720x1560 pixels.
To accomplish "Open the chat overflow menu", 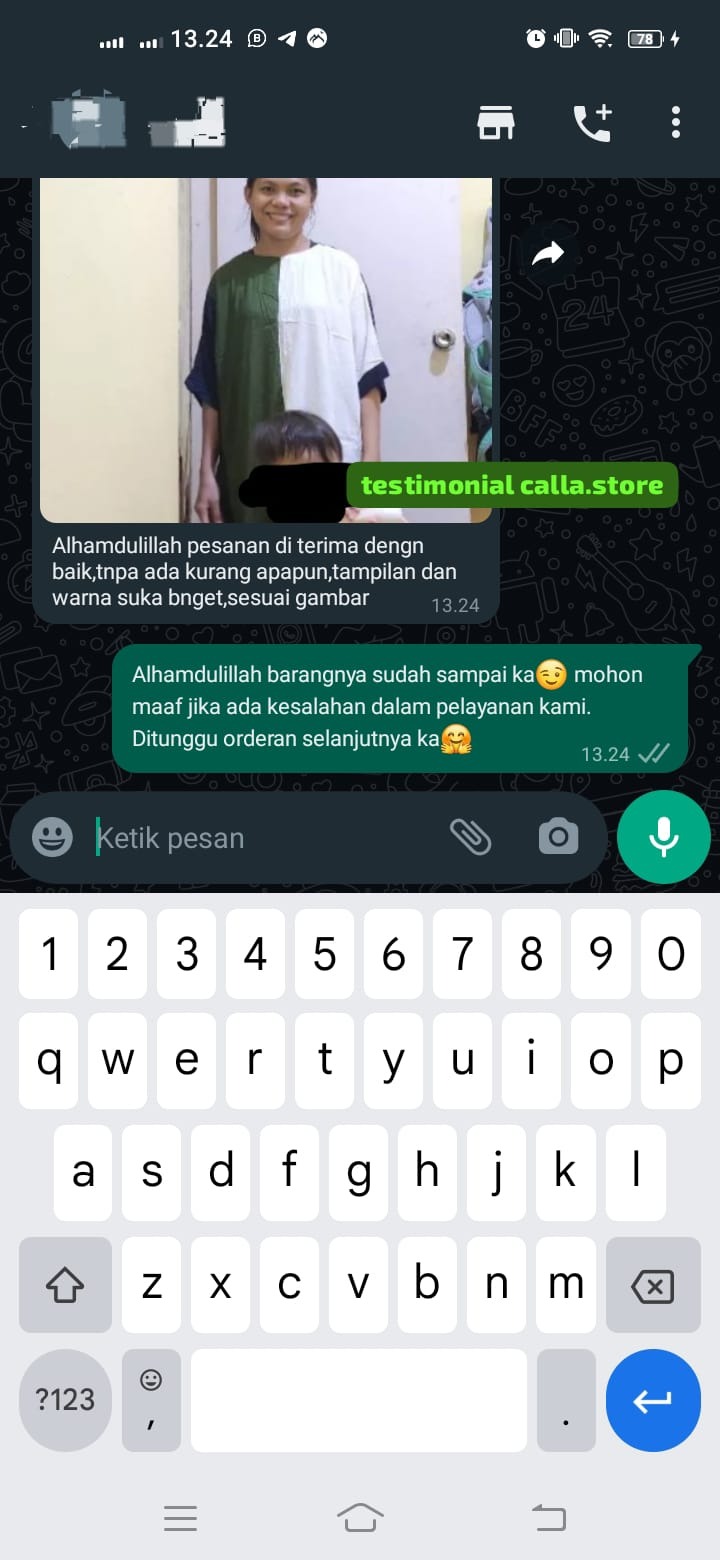I will tap(676, 122).
